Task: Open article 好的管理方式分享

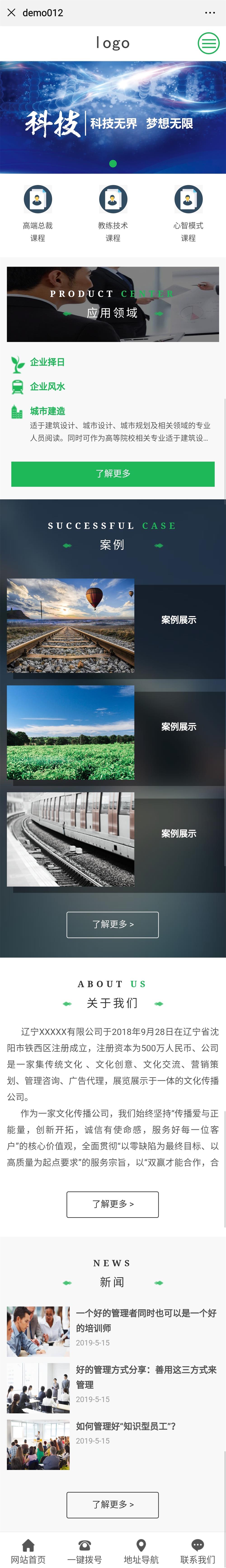Action: [x=146, y=1377]
